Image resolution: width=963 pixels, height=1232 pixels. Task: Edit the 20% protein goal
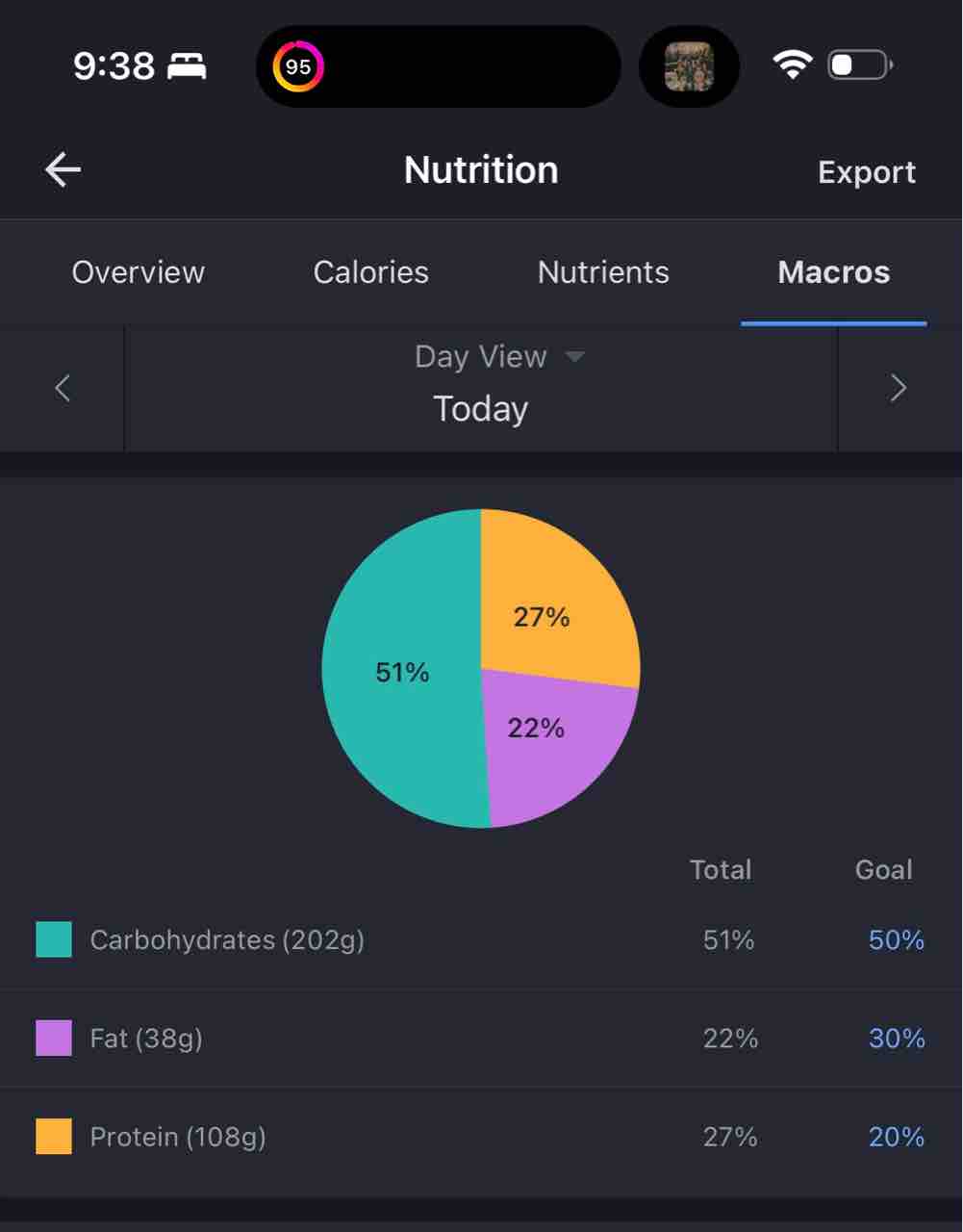point(896,1137)
